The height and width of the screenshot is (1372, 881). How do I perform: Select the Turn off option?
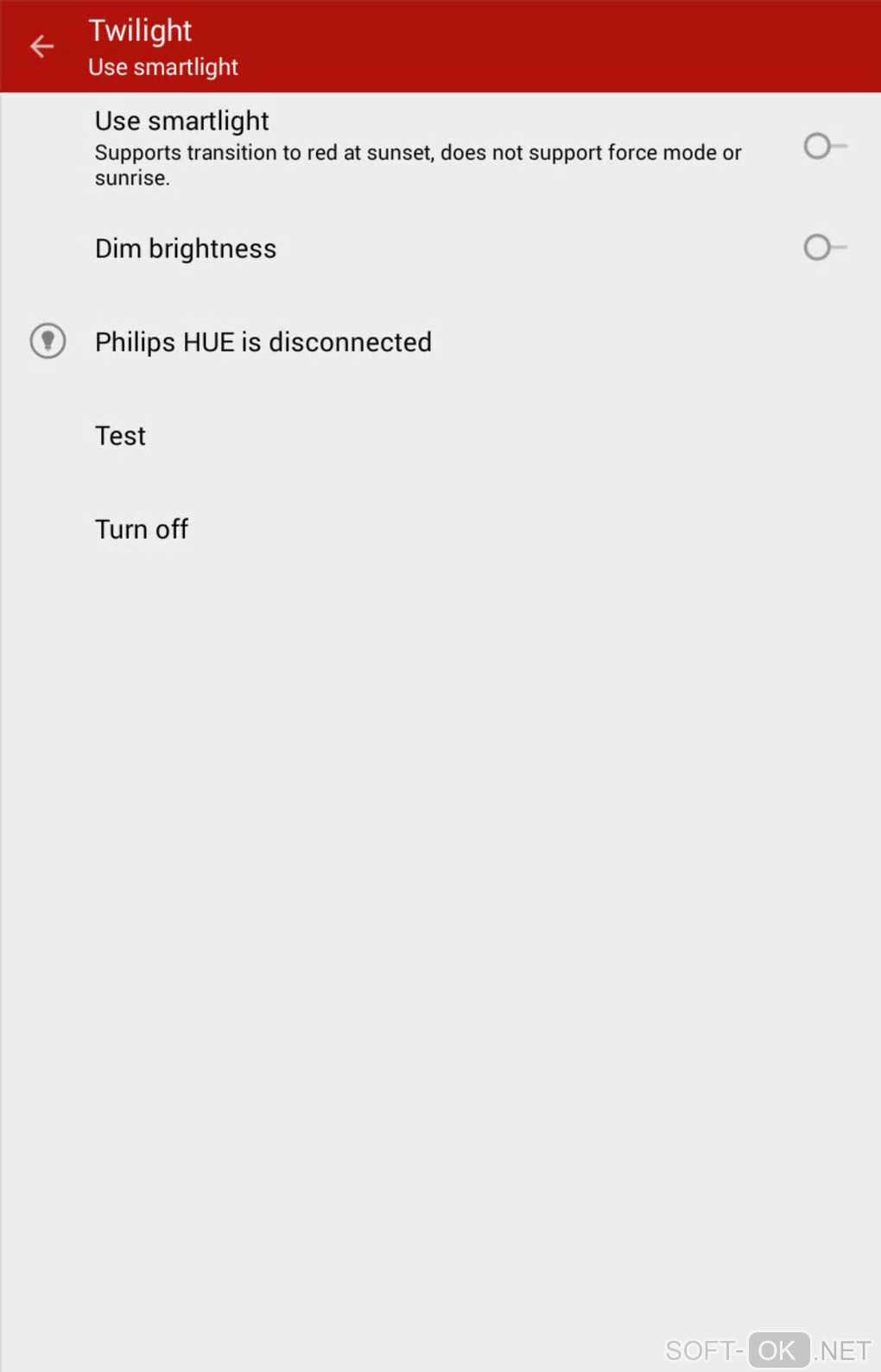(x=142, y=528)
